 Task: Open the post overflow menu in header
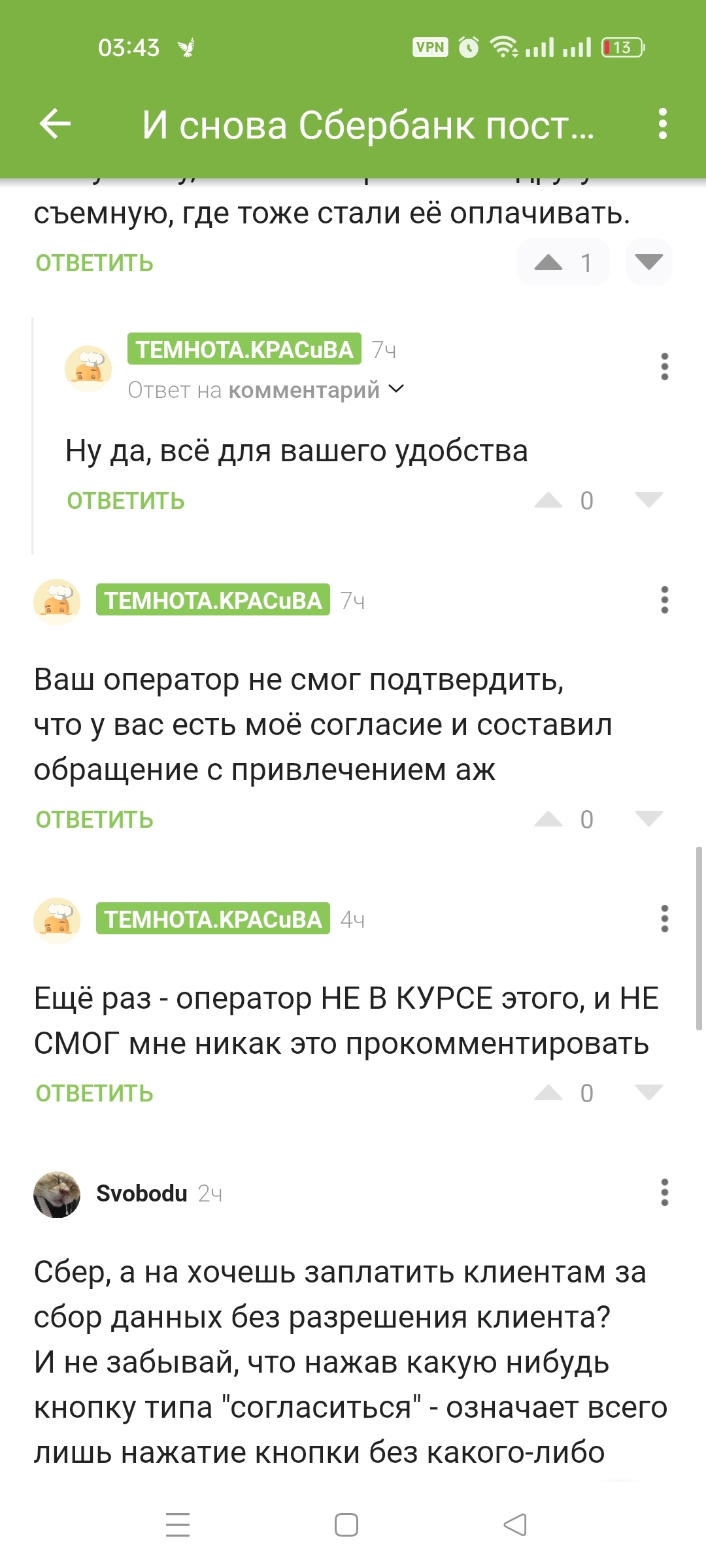coord(662,124)
